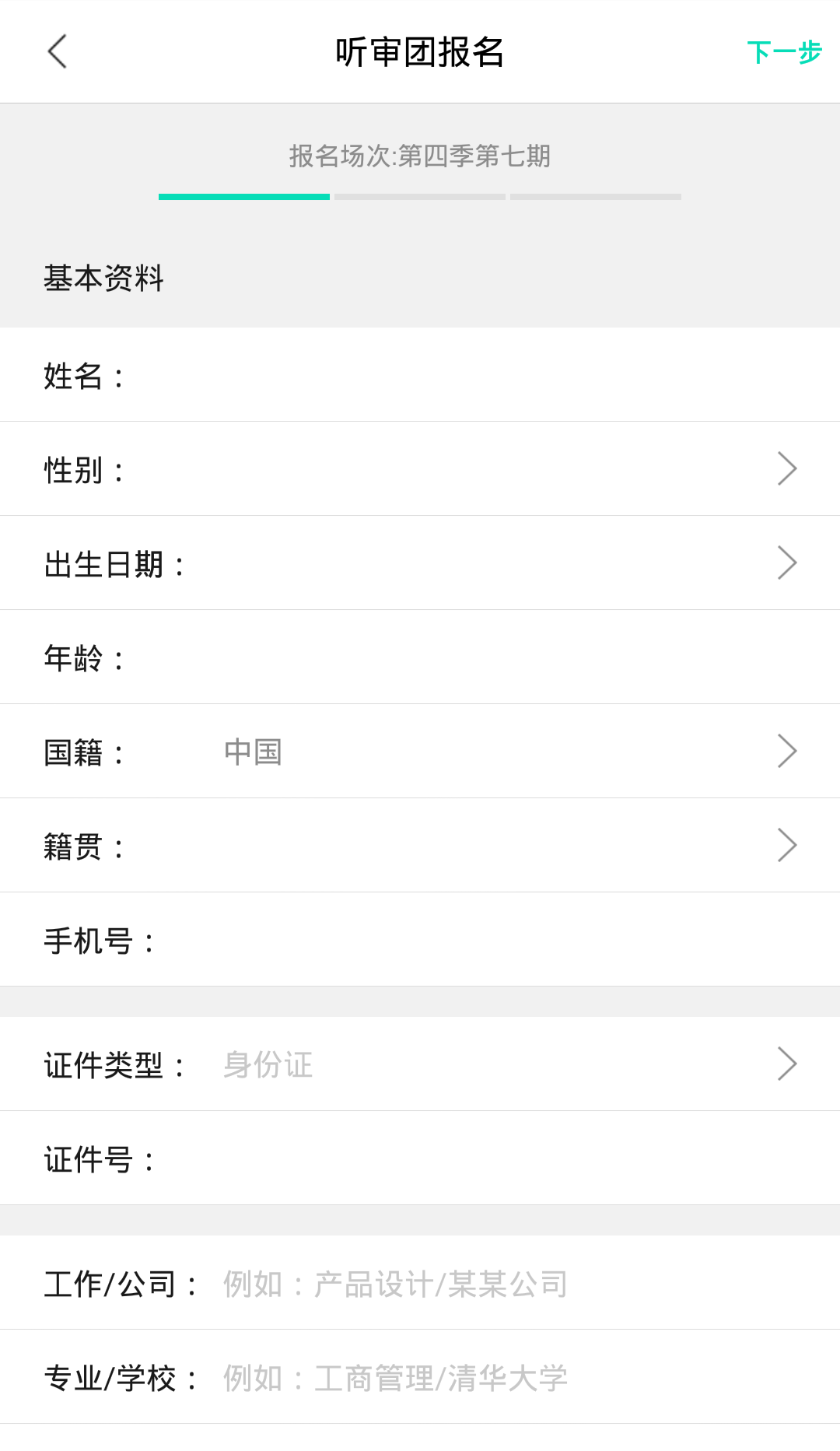The image size is (840, 1451).
Task: Open the 籍贯 picker via its chevron
Action: pyautogui.click(x=788, y=845)
